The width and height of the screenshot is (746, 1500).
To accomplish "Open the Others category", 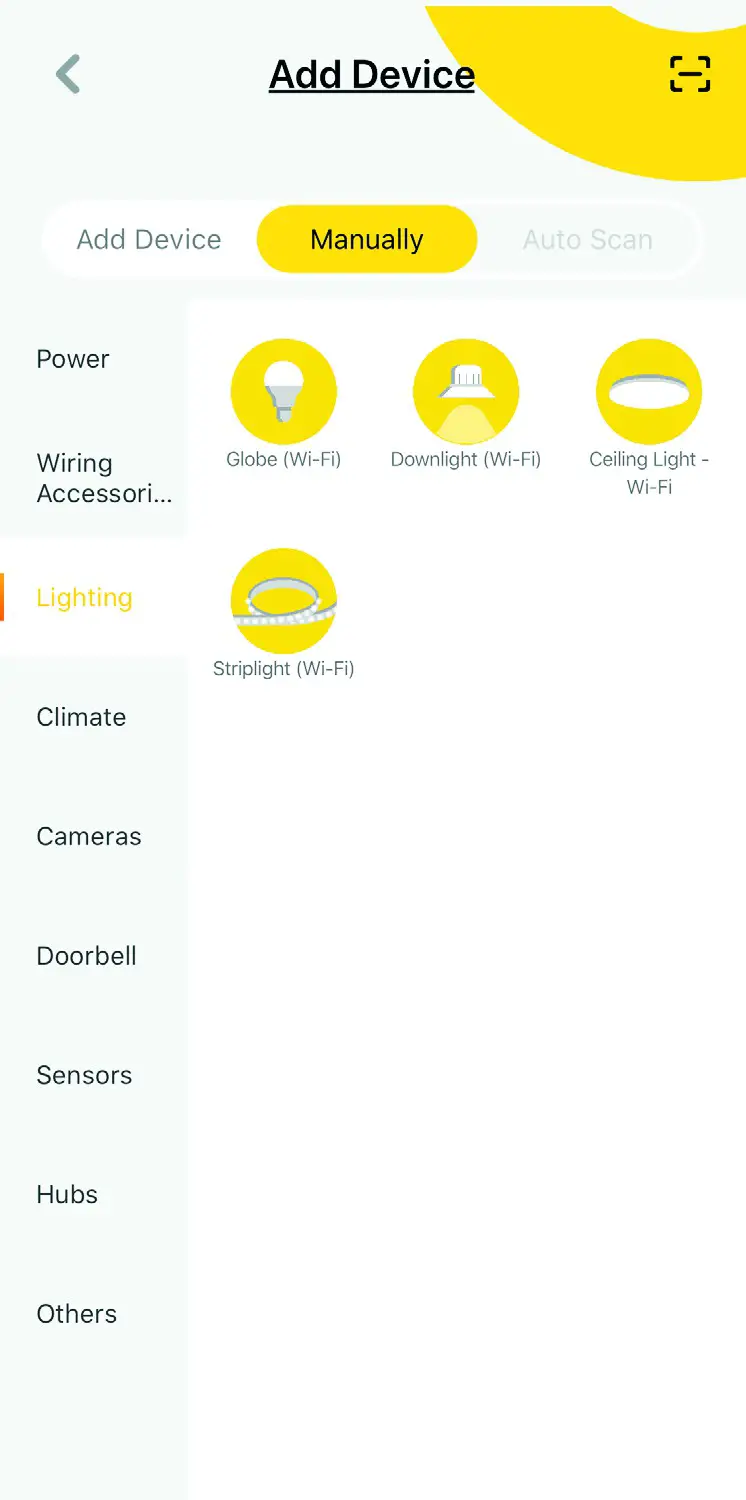I will pyautogui.click(x=77, y=1314).
